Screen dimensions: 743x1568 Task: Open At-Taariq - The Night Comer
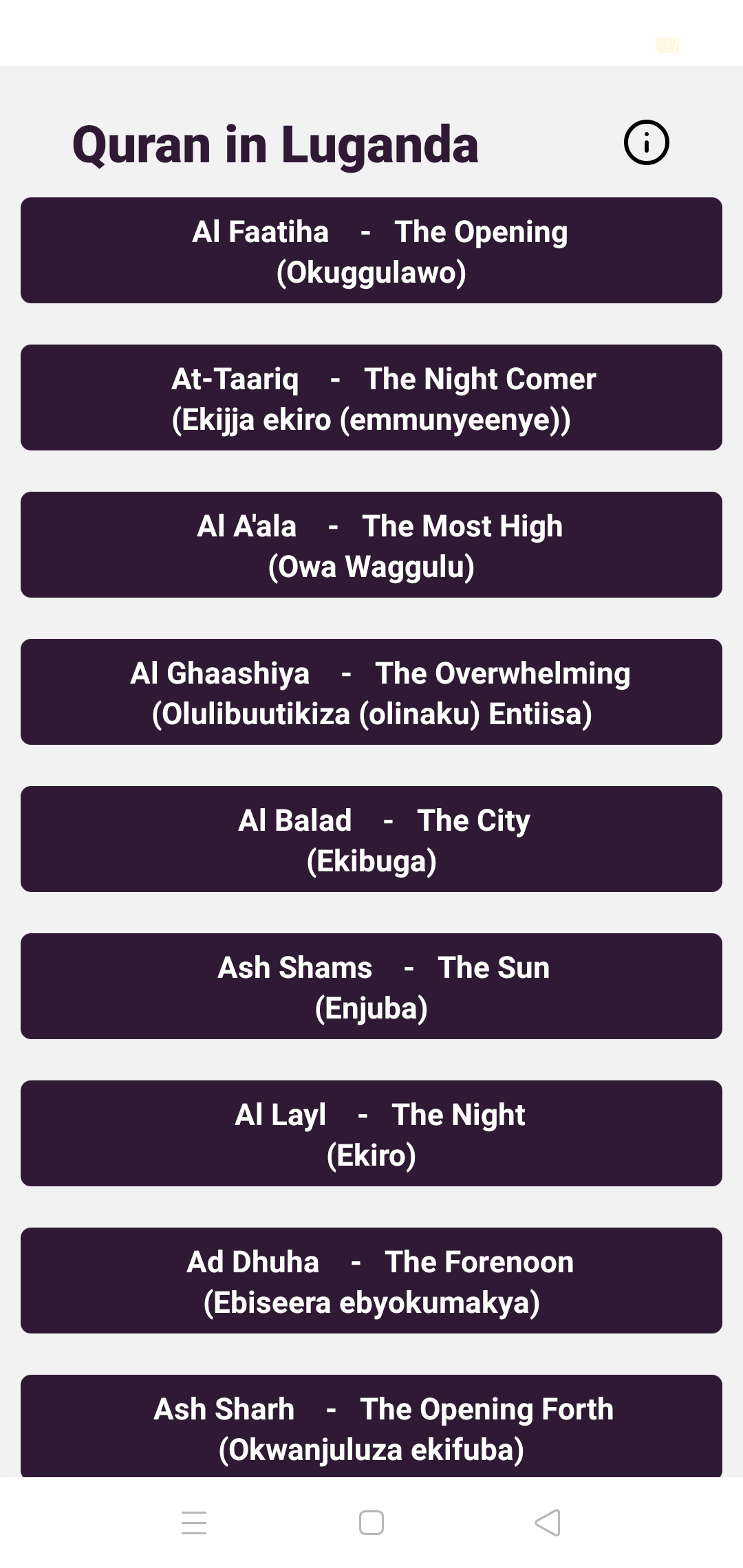[371, 398]
